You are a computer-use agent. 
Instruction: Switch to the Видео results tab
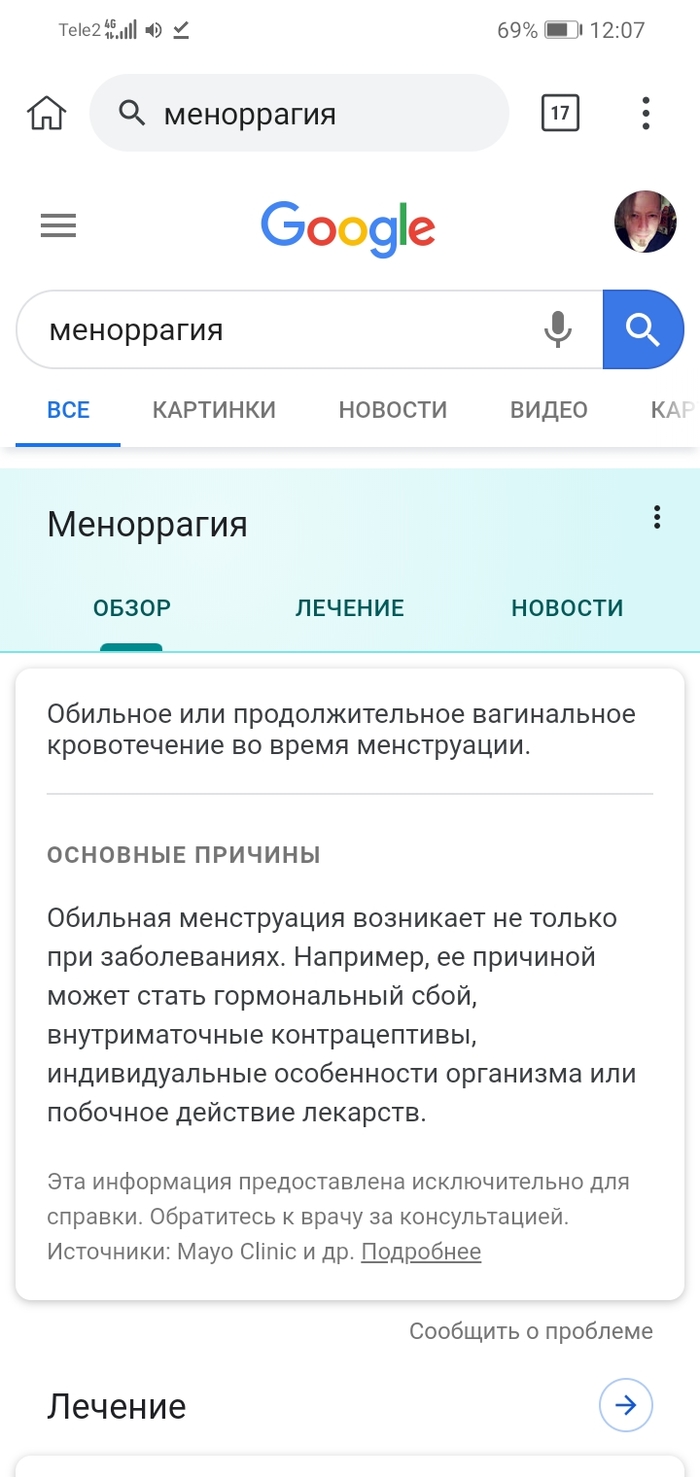549,410
